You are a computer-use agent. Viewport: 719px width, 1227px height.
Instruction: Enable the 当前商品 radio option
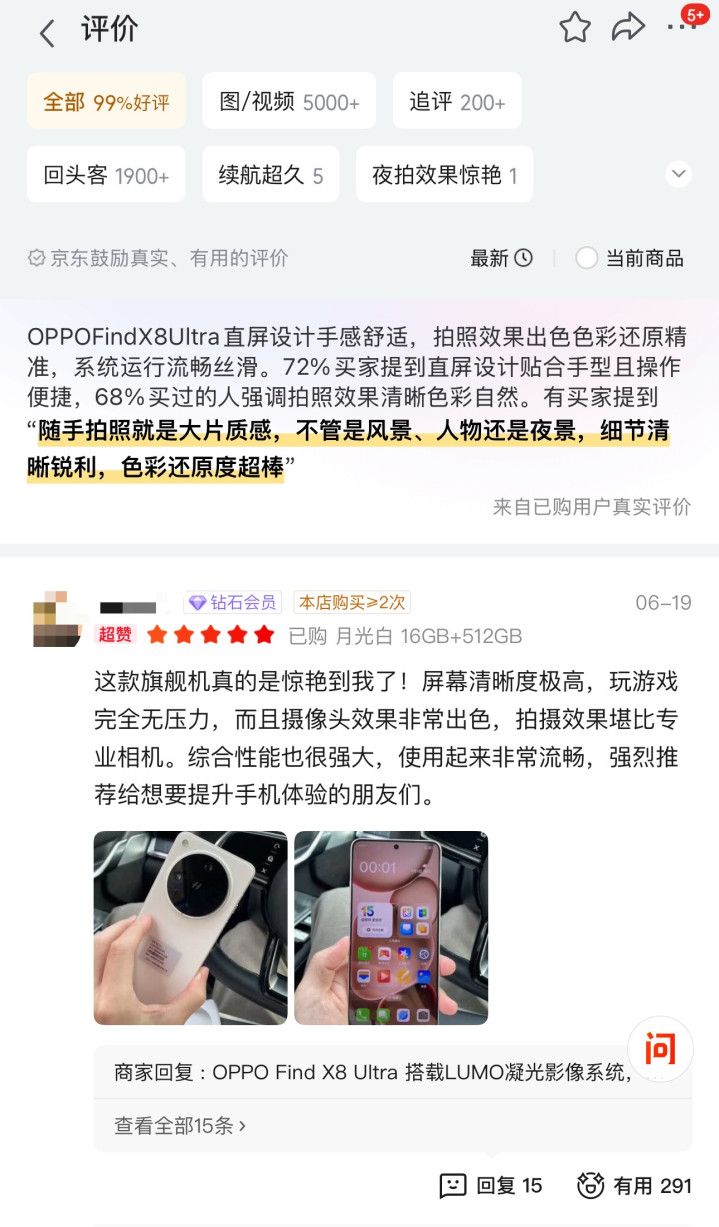pyautogui.click(x=630, y=258)
